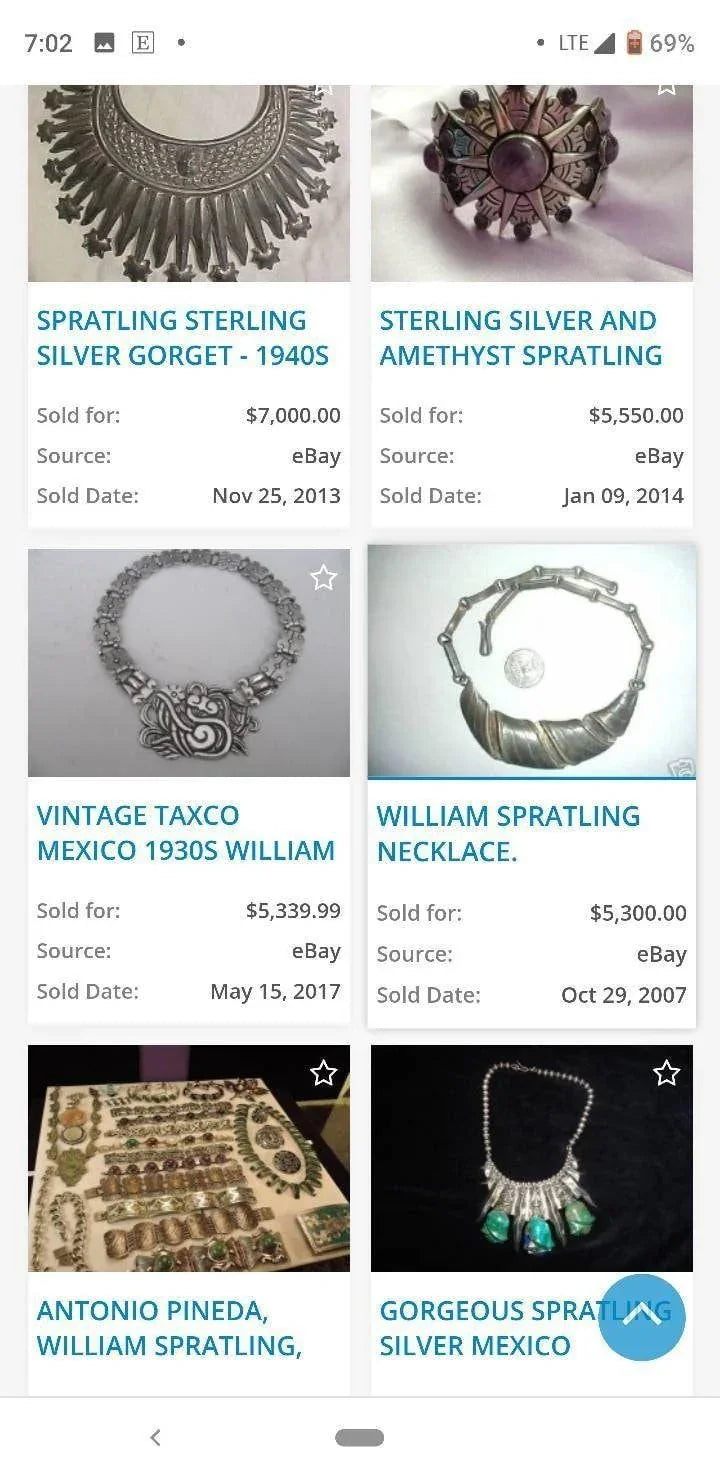Open the William Spratling Necklace listing
The width and height of the screenshot is (720, 1480).
[508, 833]
